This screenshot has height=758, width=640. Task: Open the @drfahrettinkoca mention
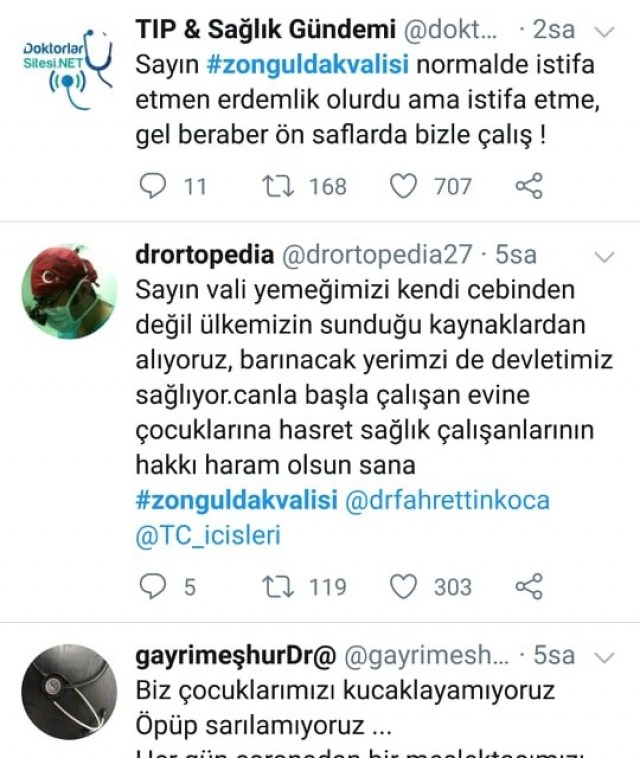(x=447, y=499)
